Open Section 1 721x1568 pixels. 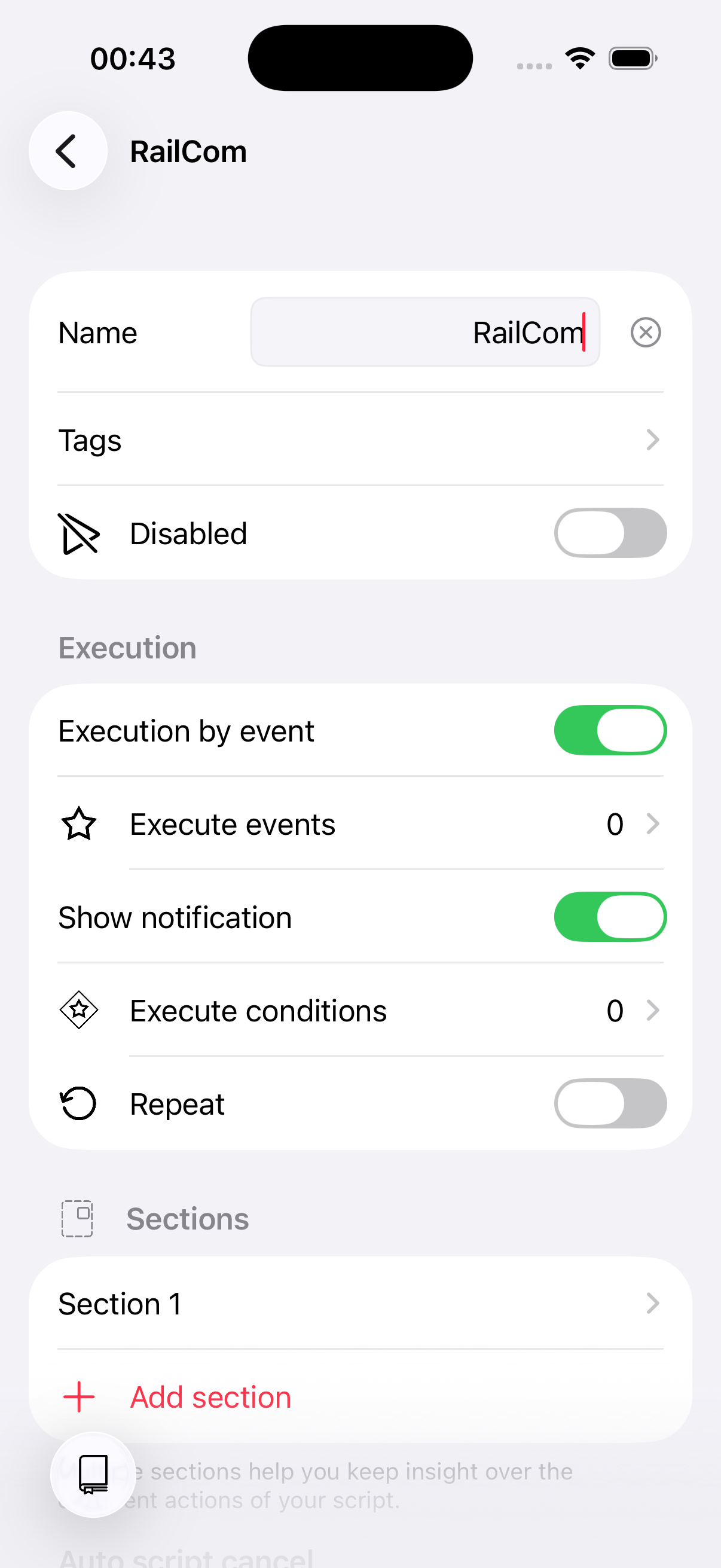coord(360,1304)
